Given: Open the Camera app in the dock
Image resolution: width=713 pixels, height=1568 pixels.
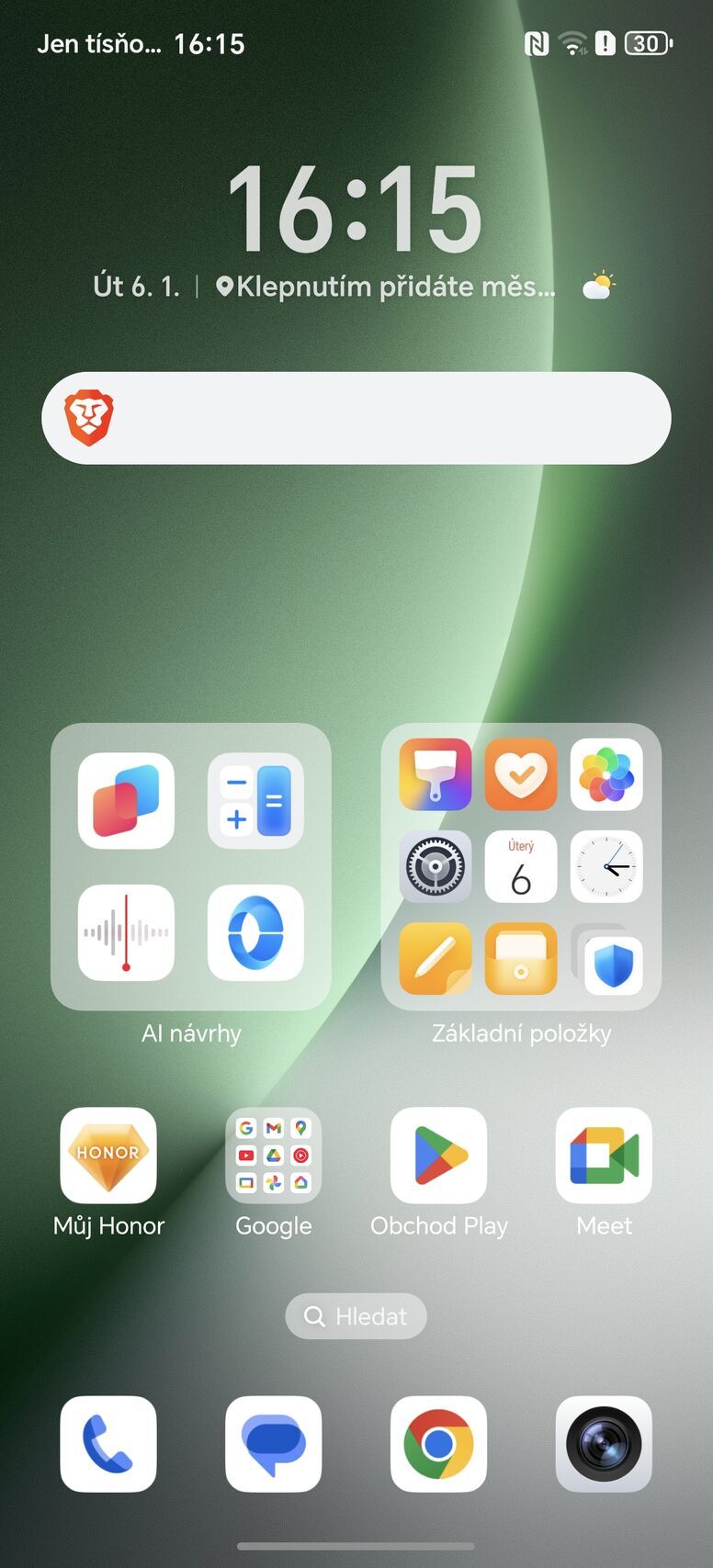Looking at the screenshot, I should coord(604,1444).
